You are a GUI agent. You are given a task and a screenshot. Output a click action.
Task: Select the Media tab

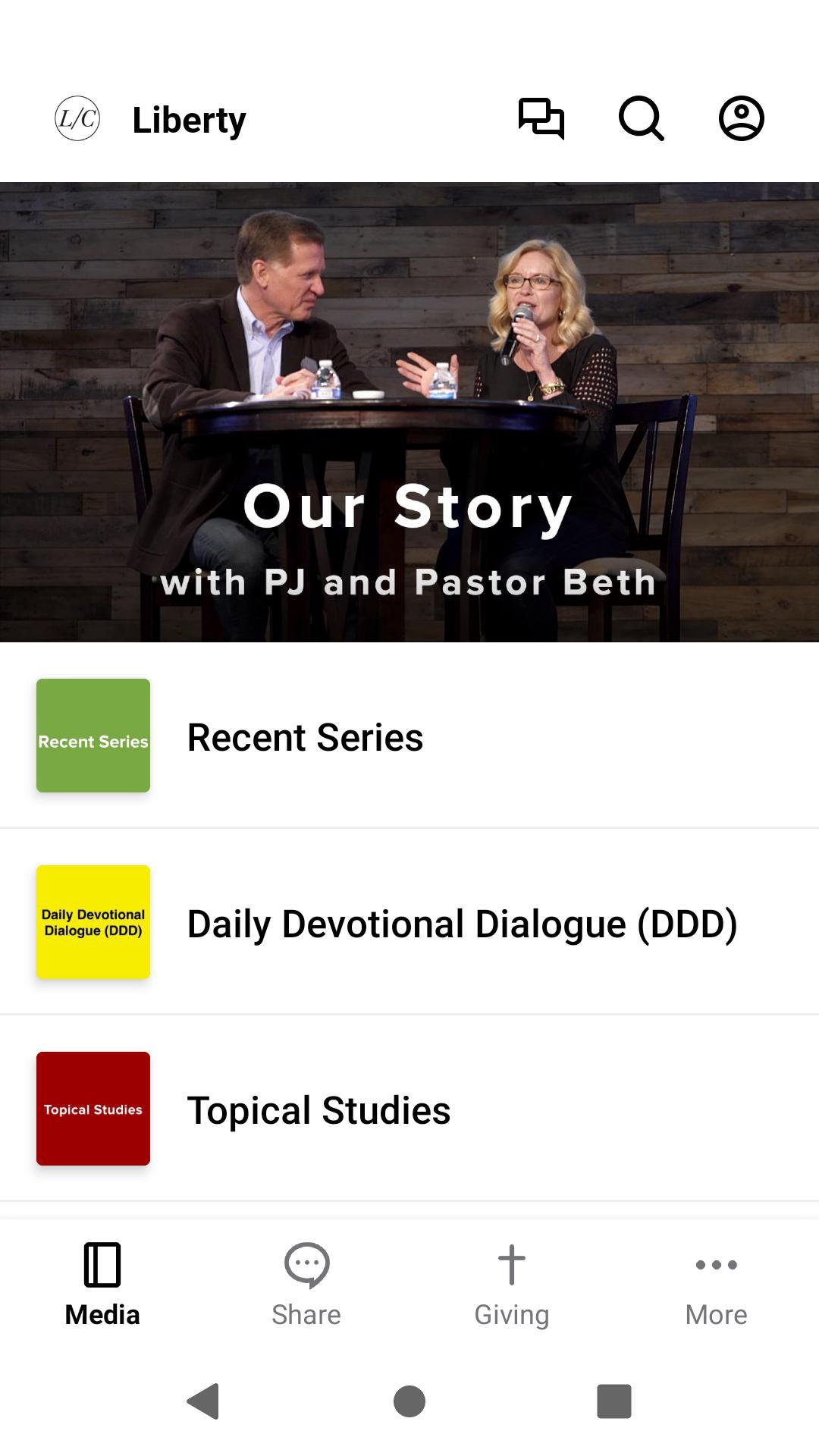tap(102, 1285)
